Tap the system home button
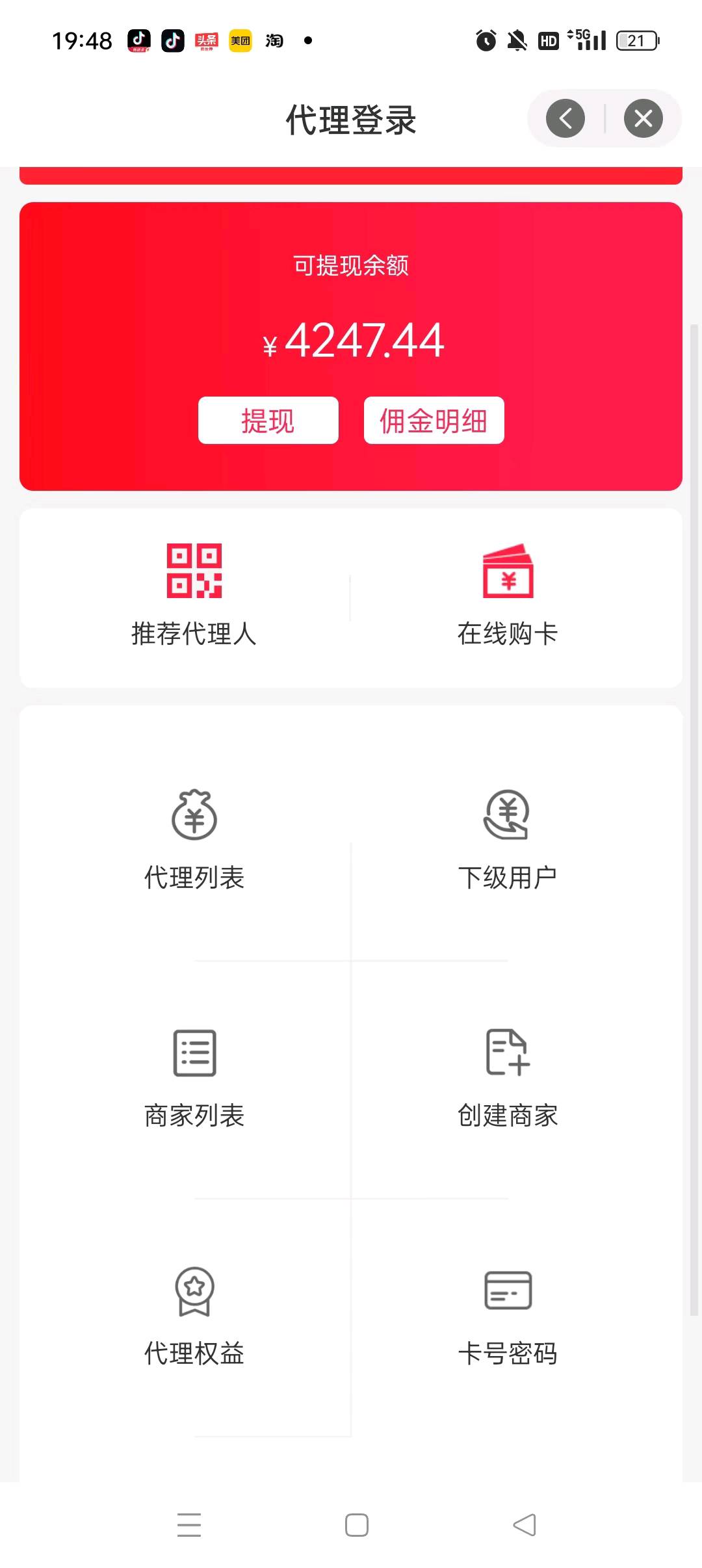The width and height of the screenshot is (702, 1568). [x=357, y=1525]
